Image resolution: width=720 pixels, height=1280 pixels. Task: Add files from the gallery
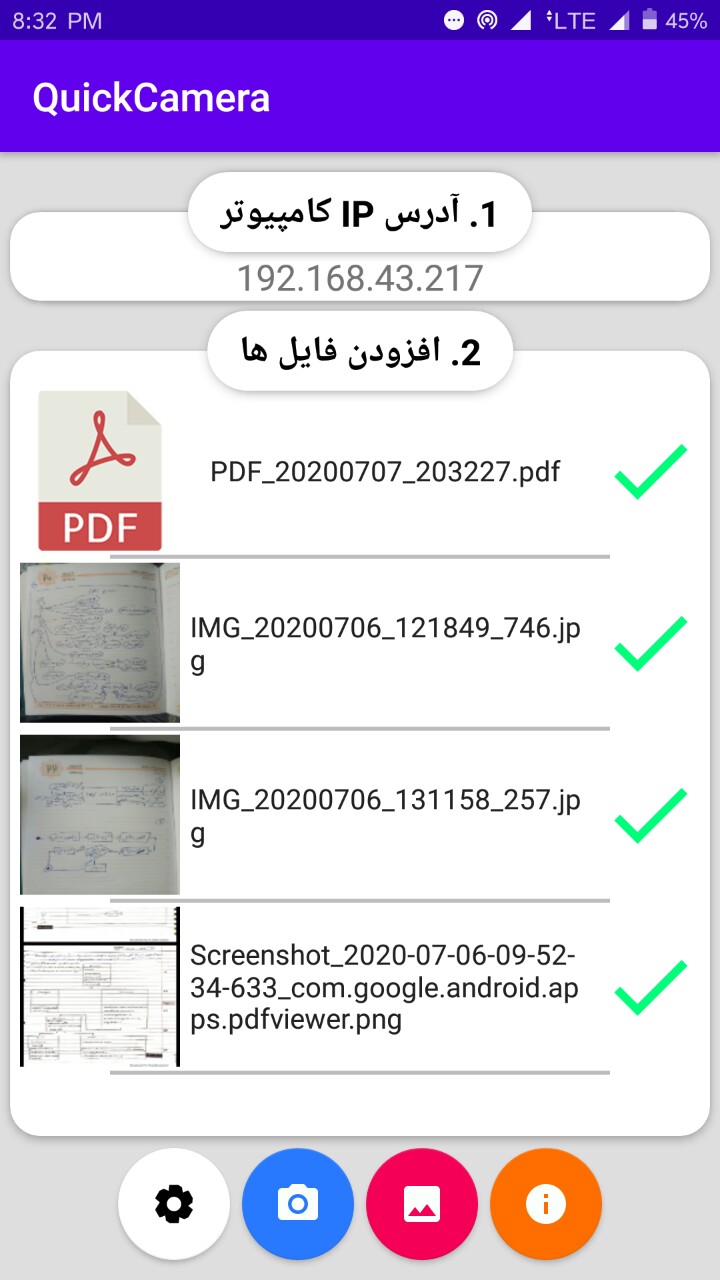[x=422, y=1204]
